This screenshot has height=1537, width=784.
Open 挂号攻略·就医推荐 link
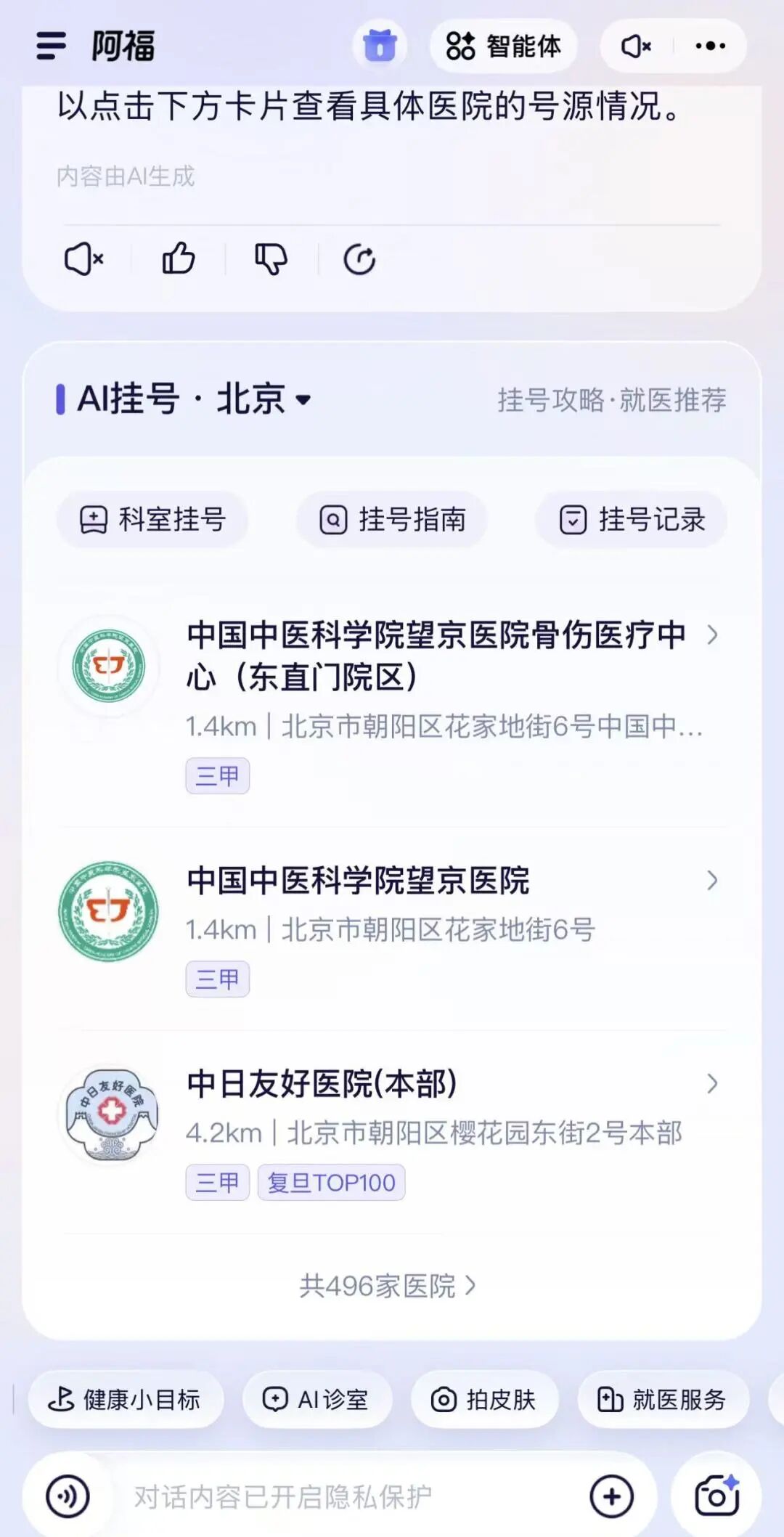coord(611,400)
